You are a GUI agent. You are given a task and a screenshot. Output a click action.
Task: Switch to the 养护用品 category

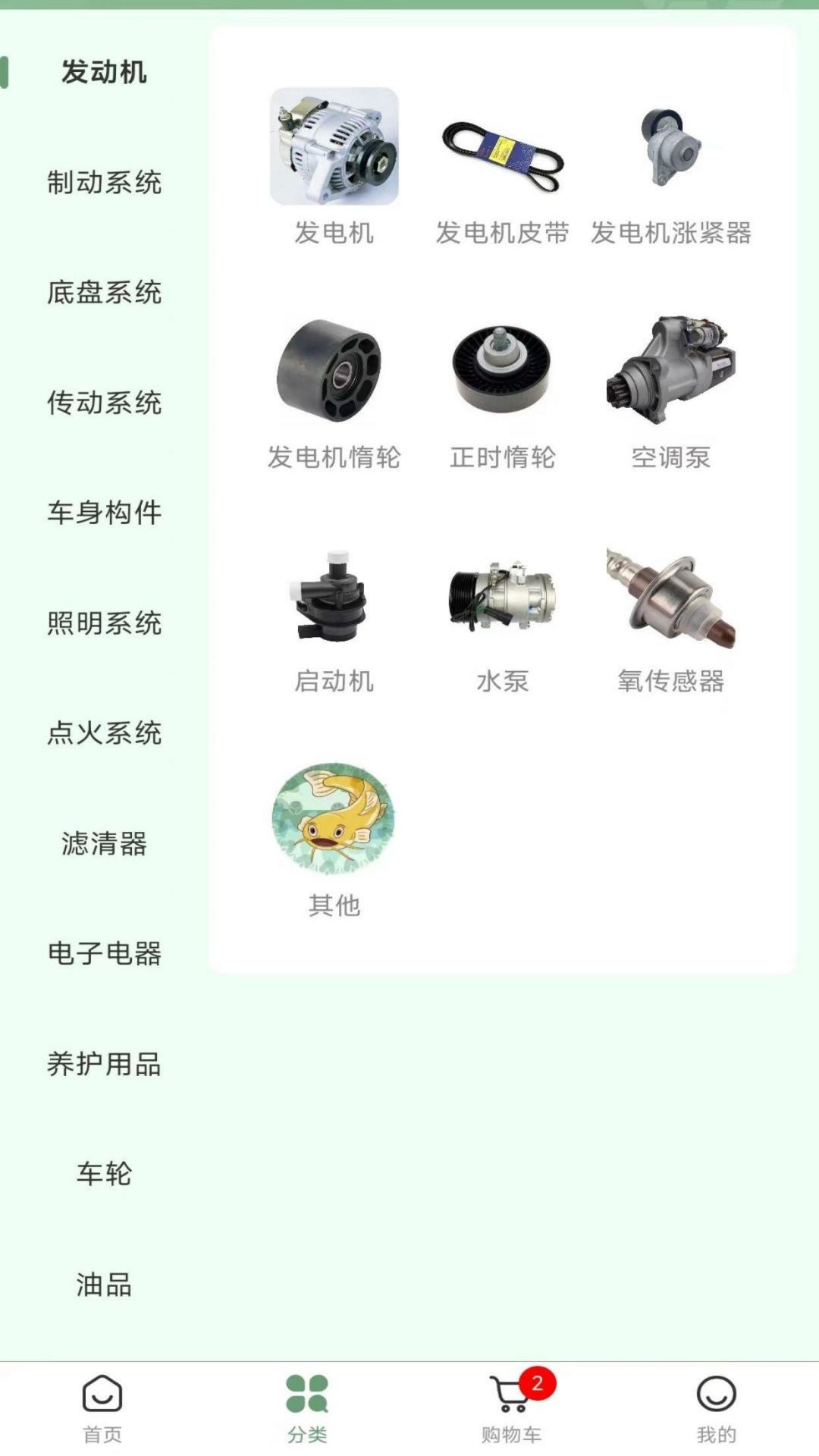104,1064
